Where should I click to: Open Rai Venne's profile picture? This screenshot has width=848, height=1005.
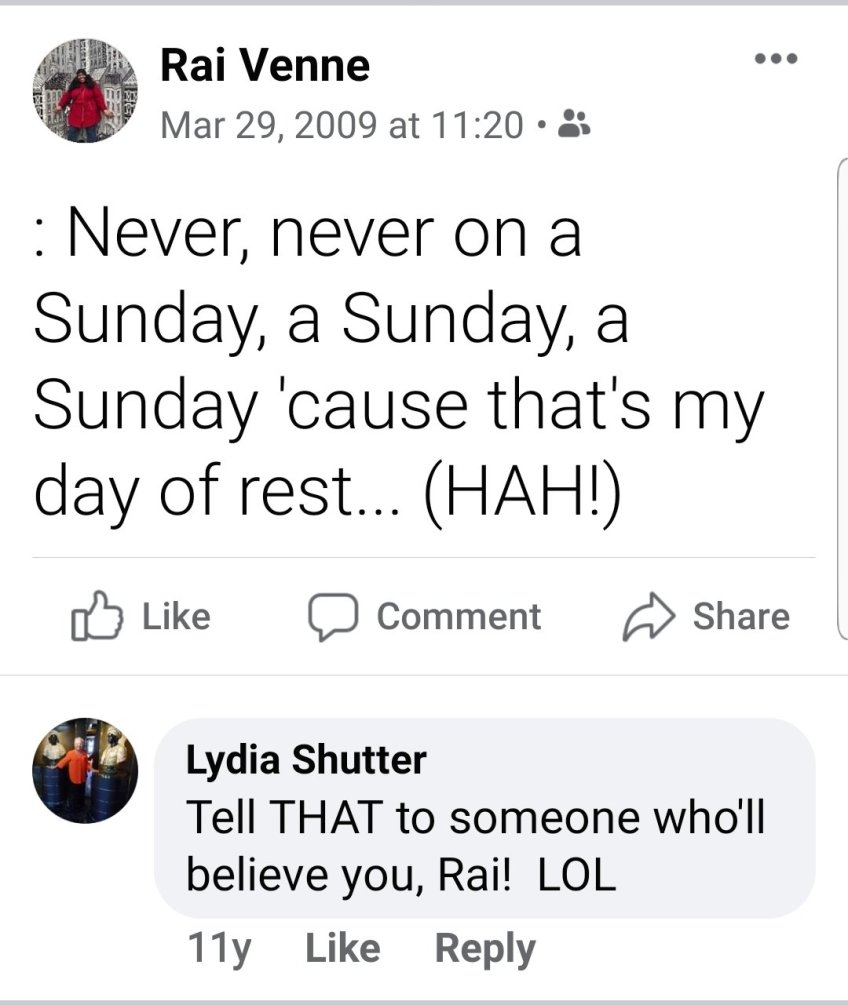85,91
